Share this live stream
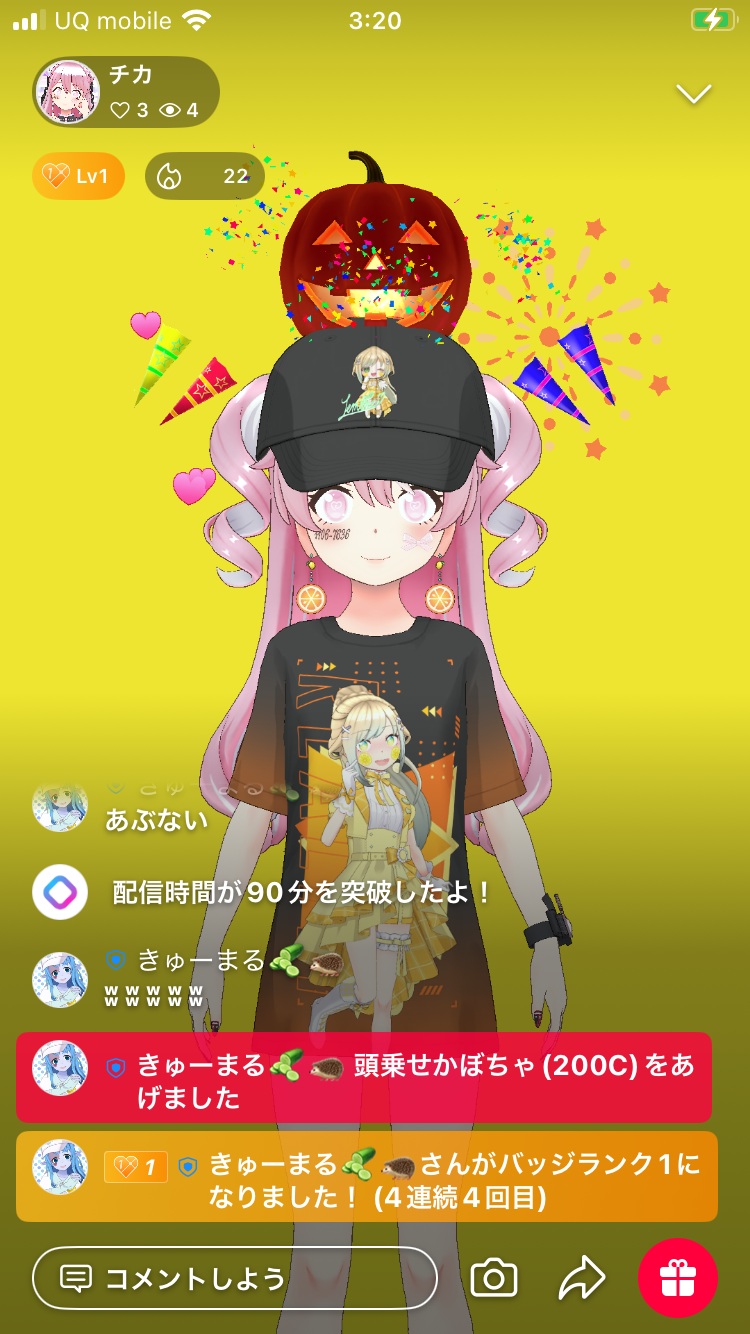750x1334 pixels. click(x=581, y=1278)
